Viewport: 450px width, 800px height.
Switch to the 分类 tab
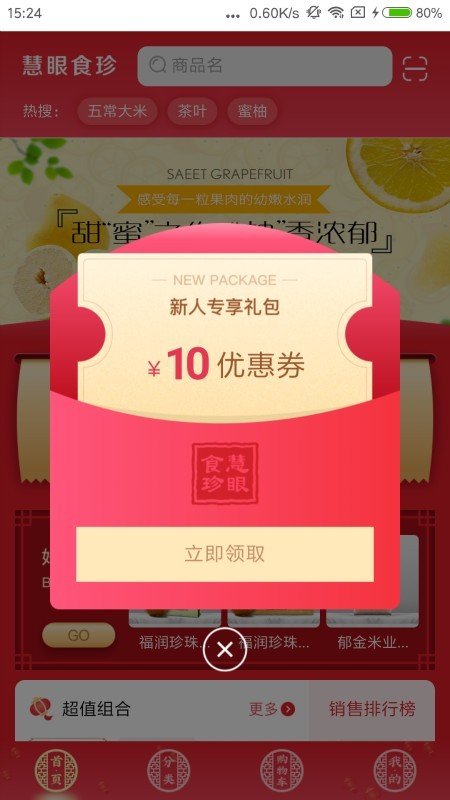coord(169,770)
